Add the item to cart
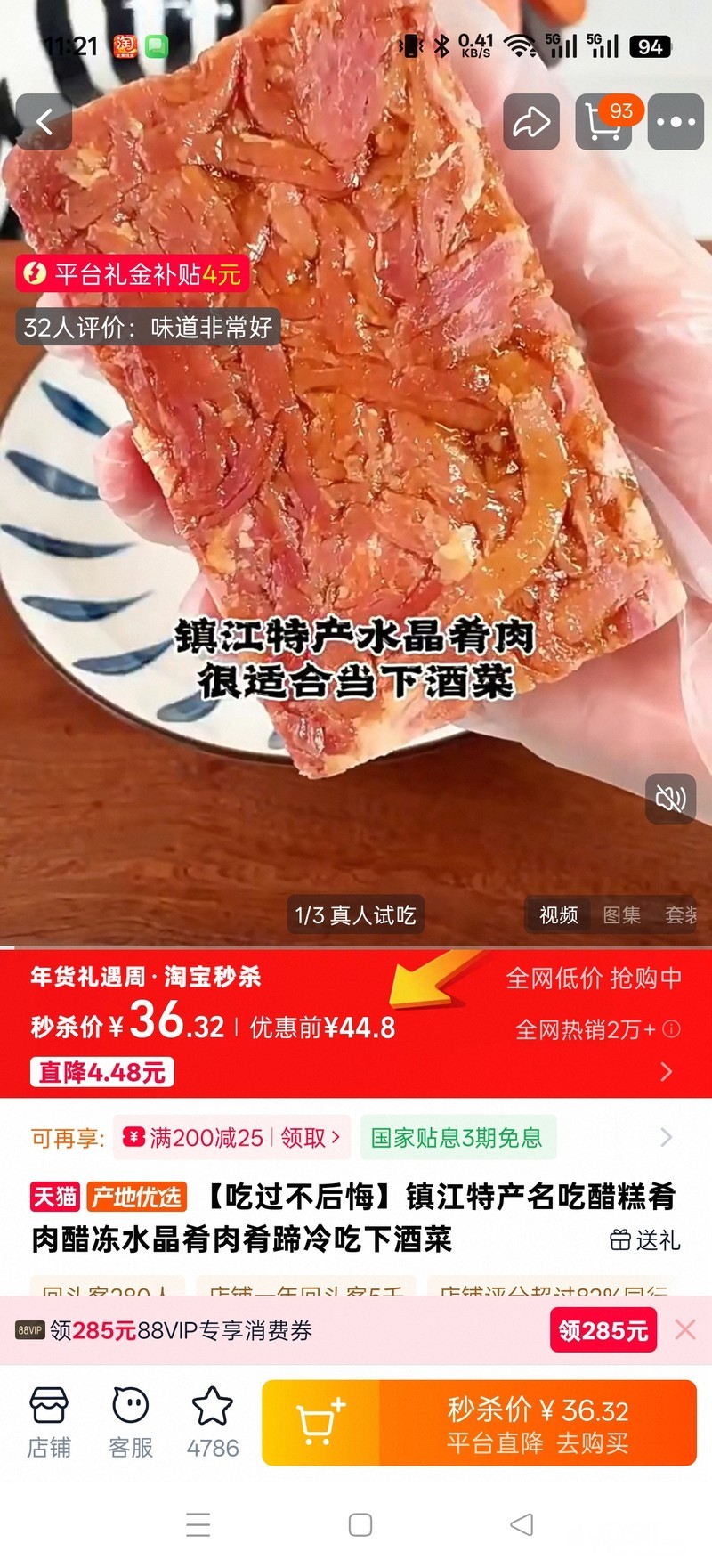 click(320, 1422)
